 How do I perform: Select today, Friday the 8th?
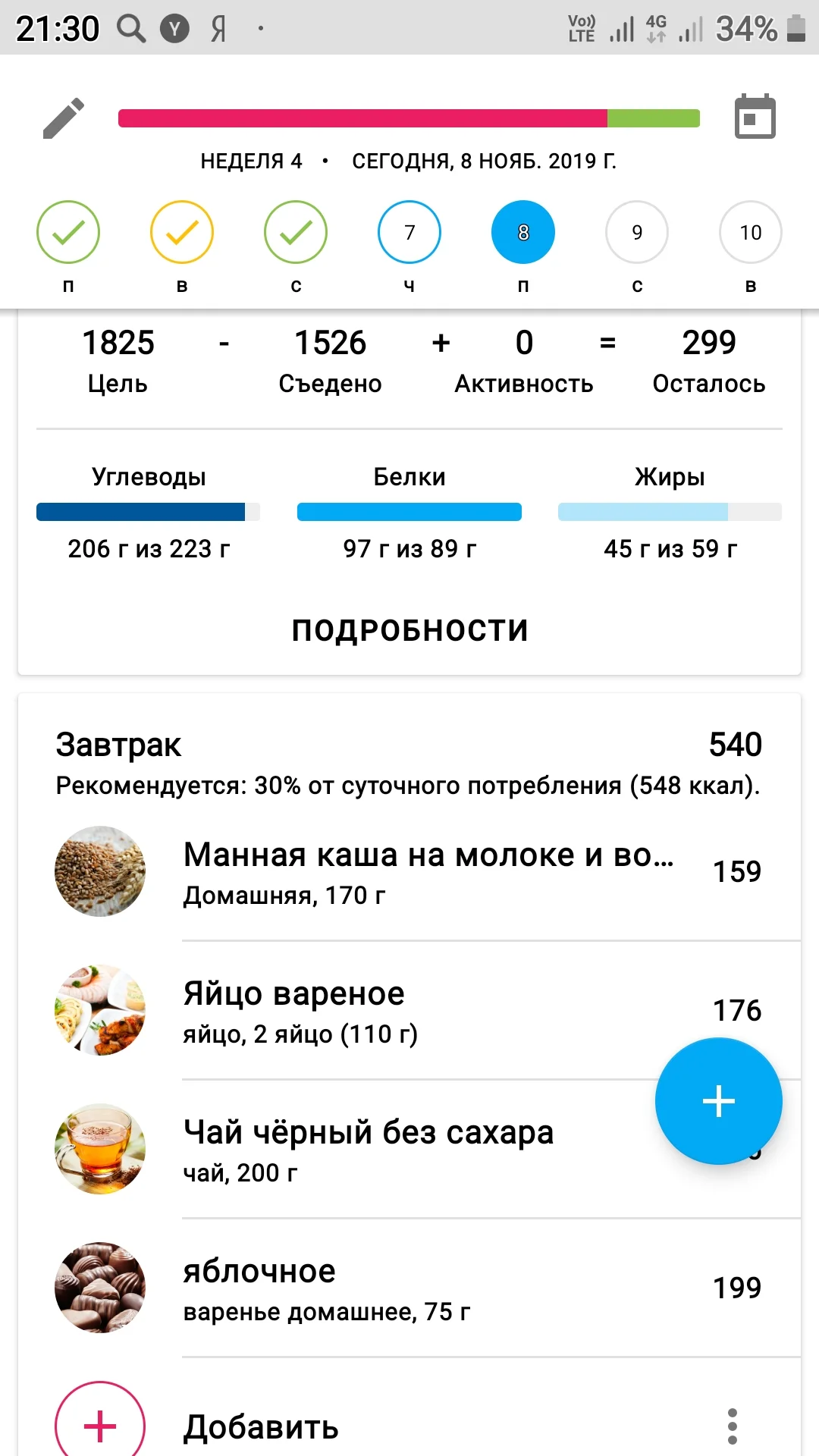coord(523,232)
